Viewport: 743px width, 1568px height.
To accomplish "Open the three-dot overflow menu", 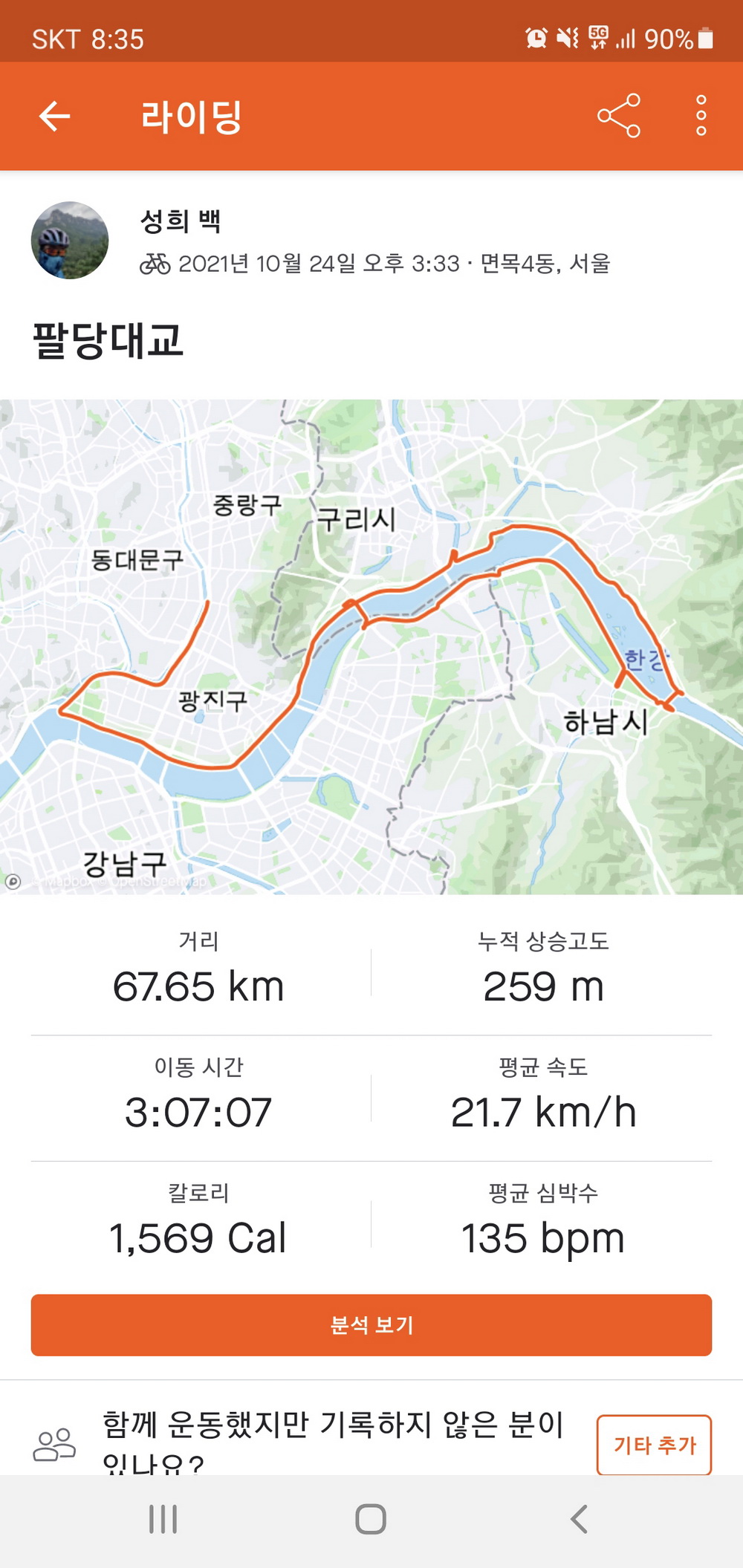I will tap(701, 116).
